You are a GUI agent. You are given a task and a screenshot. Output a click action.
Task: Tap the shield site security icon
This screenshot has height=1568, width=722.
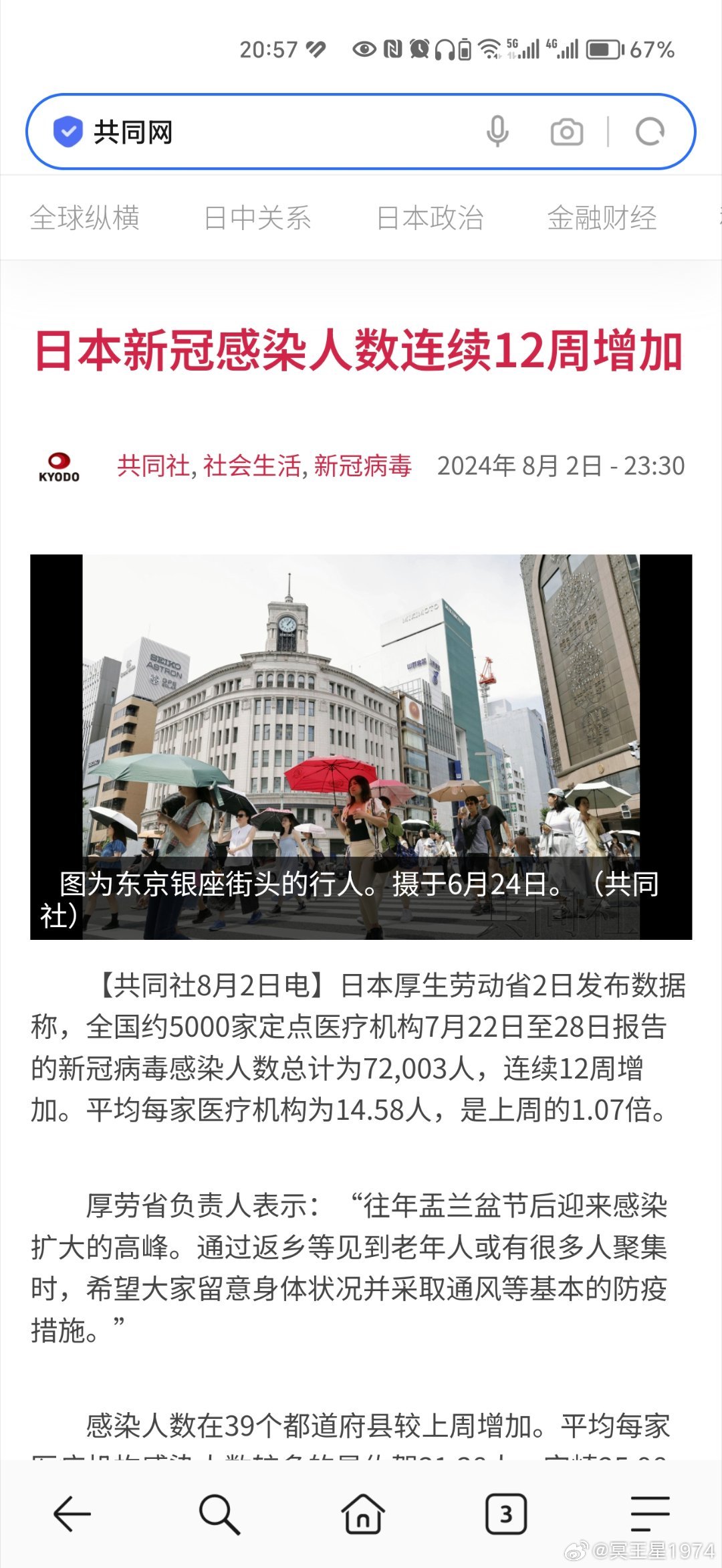(x=68, y=132)
